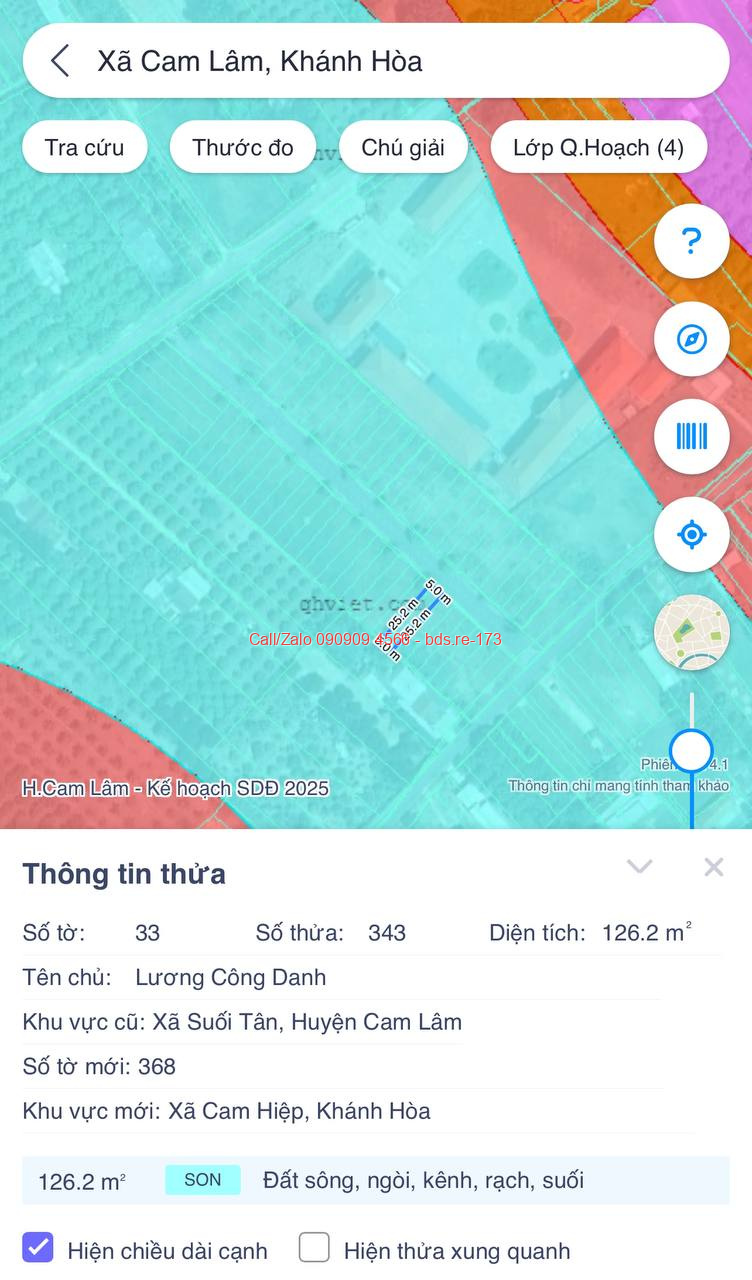Open the help question mark button

691,241
